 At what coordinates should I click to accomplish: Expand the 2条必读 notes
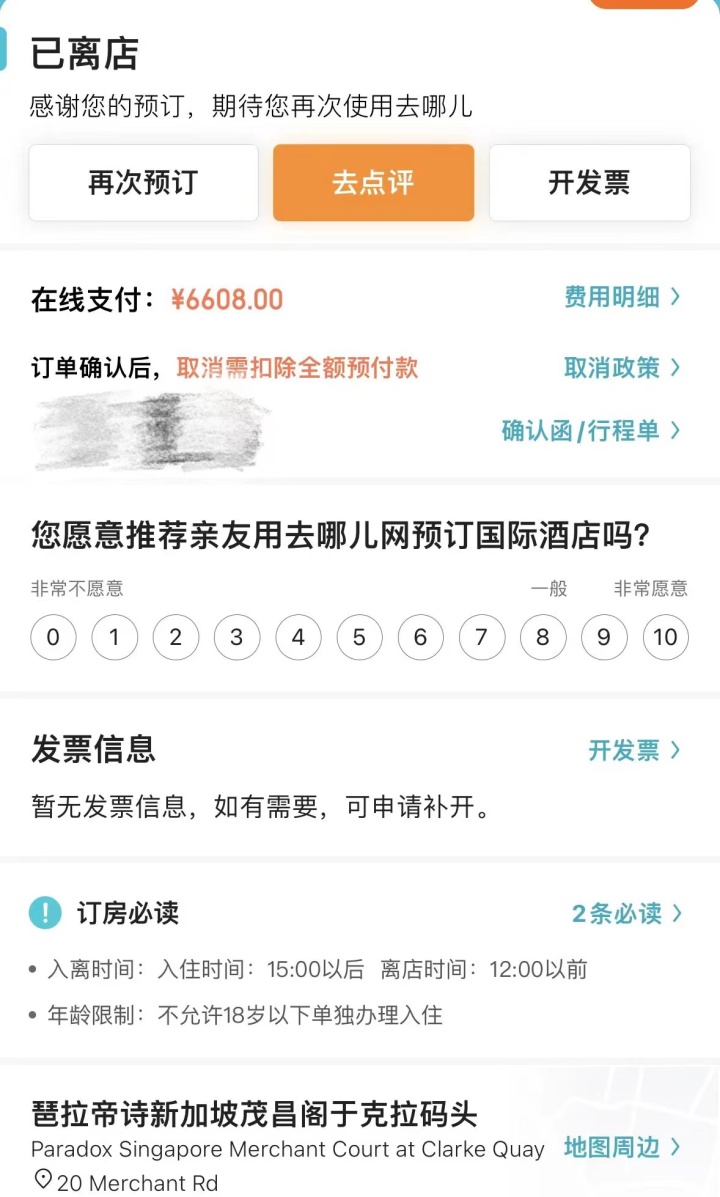click(x=626, y=913)
